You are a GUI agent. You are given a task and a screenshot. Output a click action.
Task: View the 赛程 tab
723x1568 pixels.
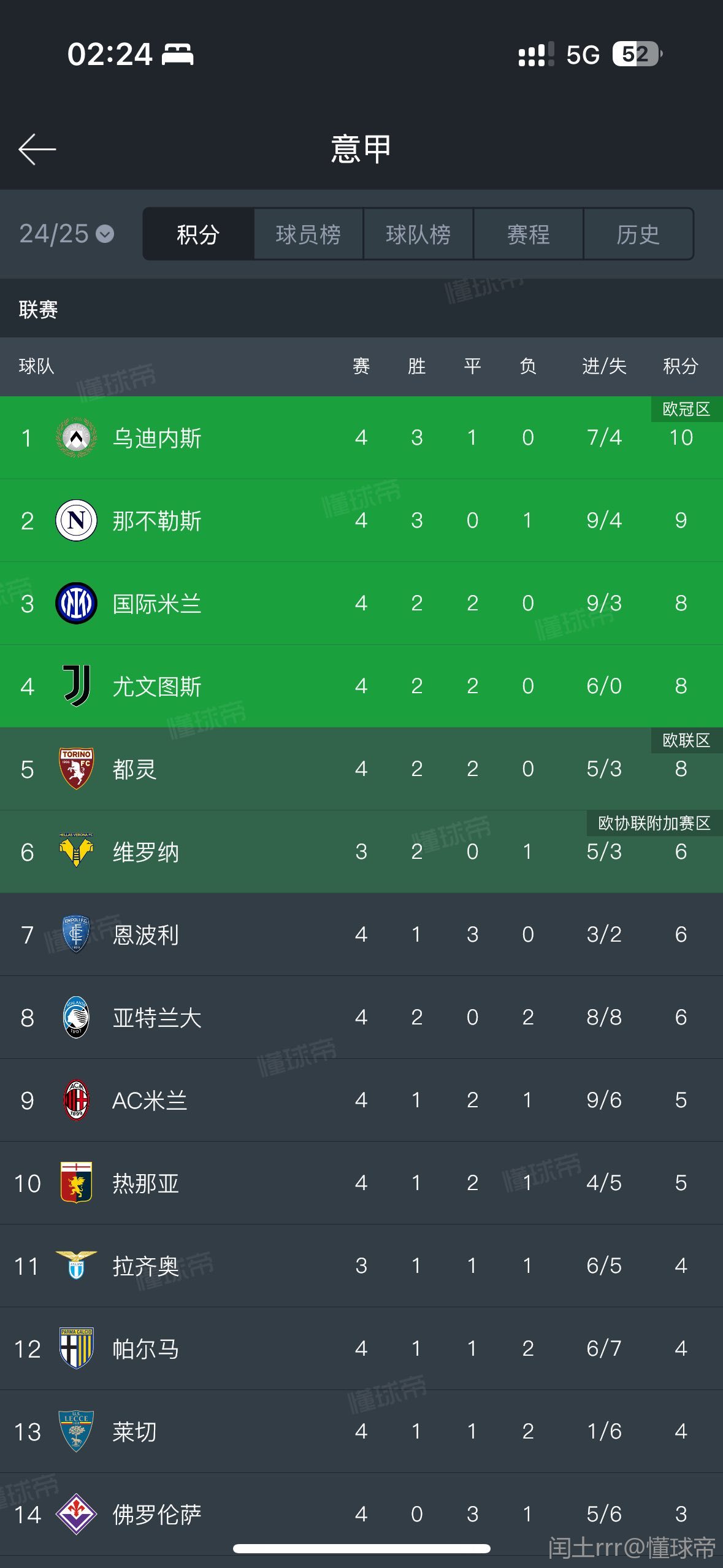point(528,234)
